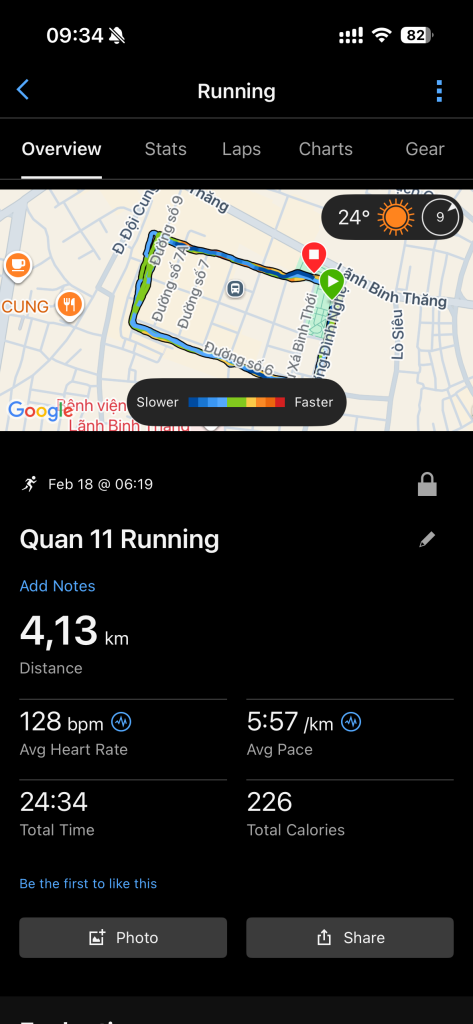
Task: Open the run route map
Action: pos(236,310)
